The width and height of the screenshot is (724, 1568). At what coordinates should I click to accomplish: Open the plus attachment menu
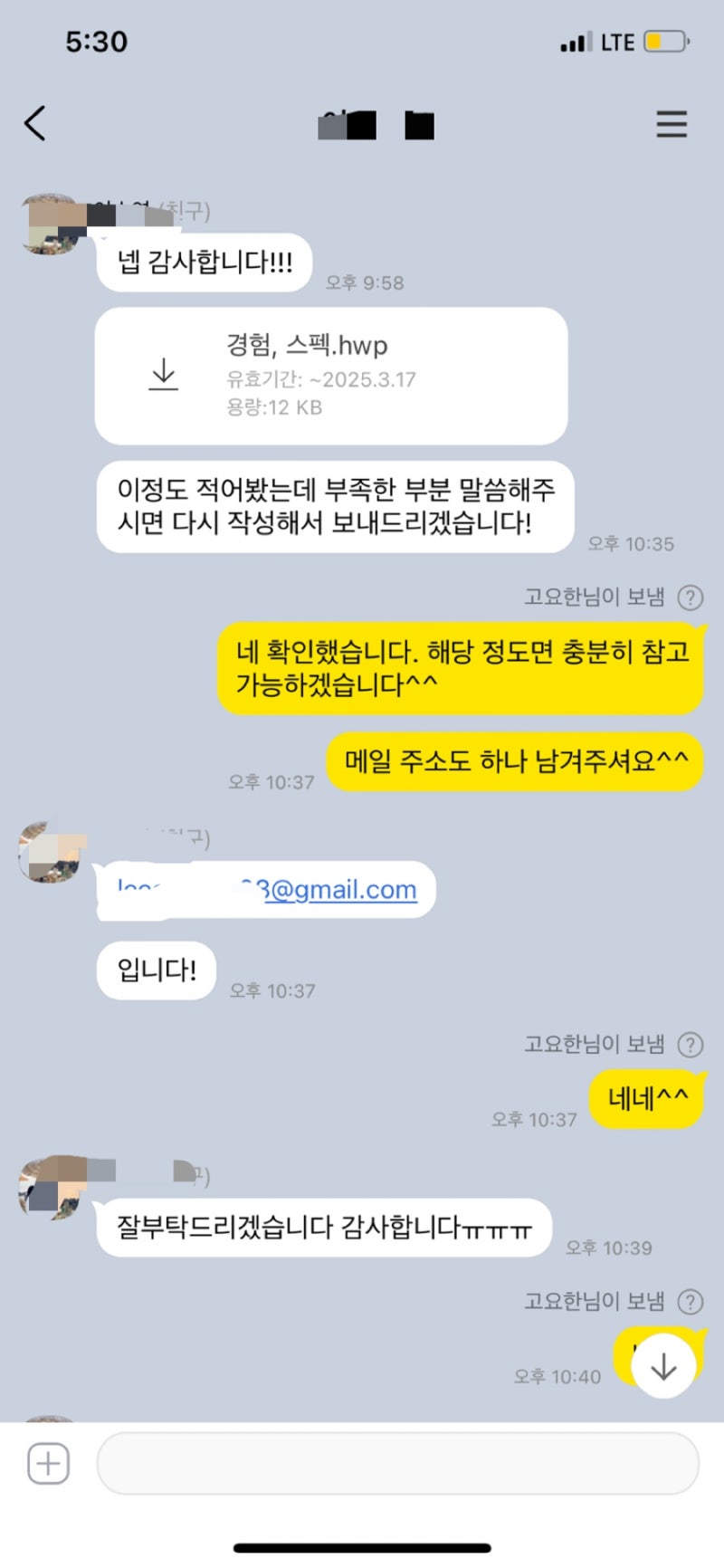click(x=48, y=1463)
